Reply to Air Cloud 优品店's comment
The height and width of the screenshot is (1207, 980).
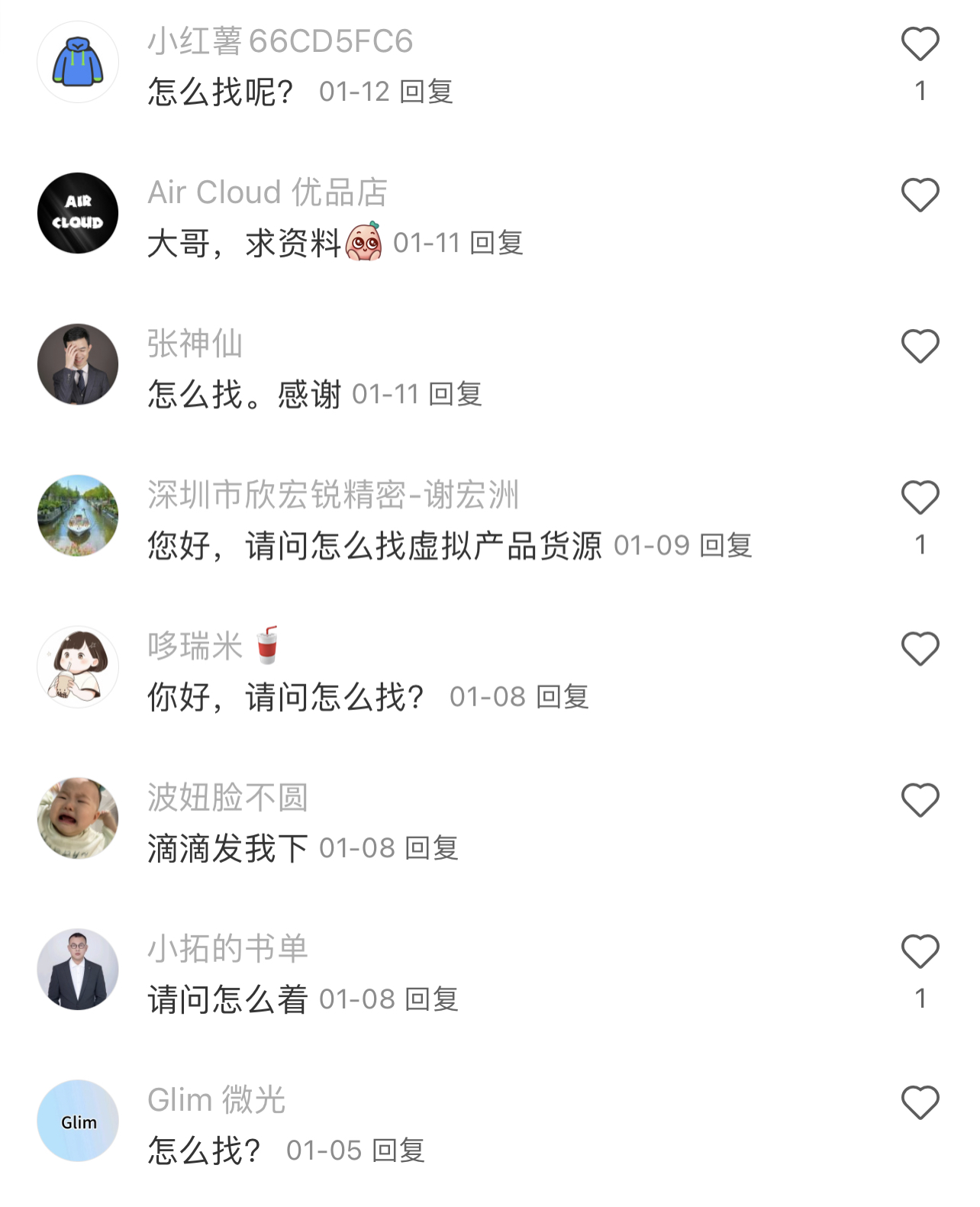point(496,244)
